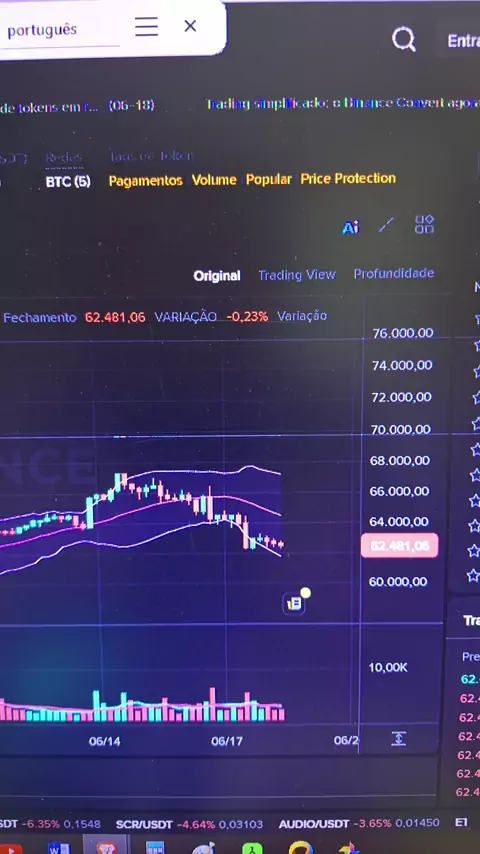This screenshot has height=854, width=480.
Task: Switch to the Original chart tab
Action: (217, 276)
